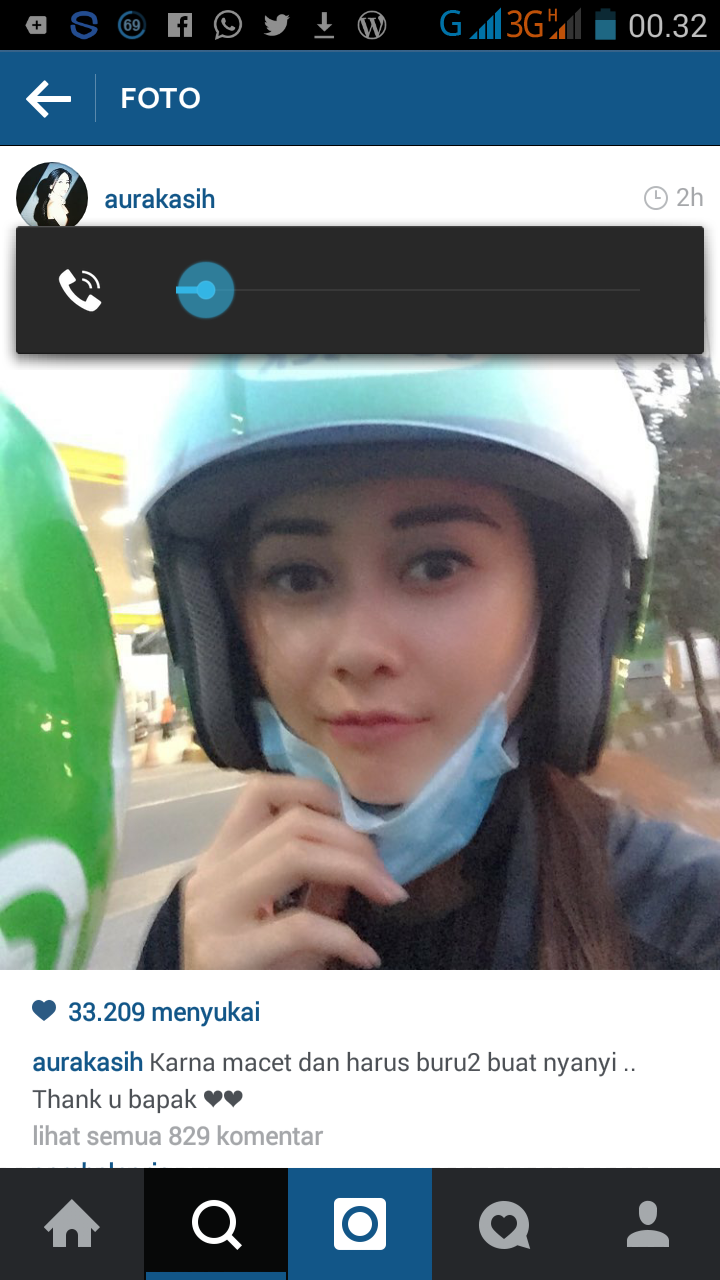Open the activity heart tab
Viewport: 720px width, 1280px height.
point(504,1224)
